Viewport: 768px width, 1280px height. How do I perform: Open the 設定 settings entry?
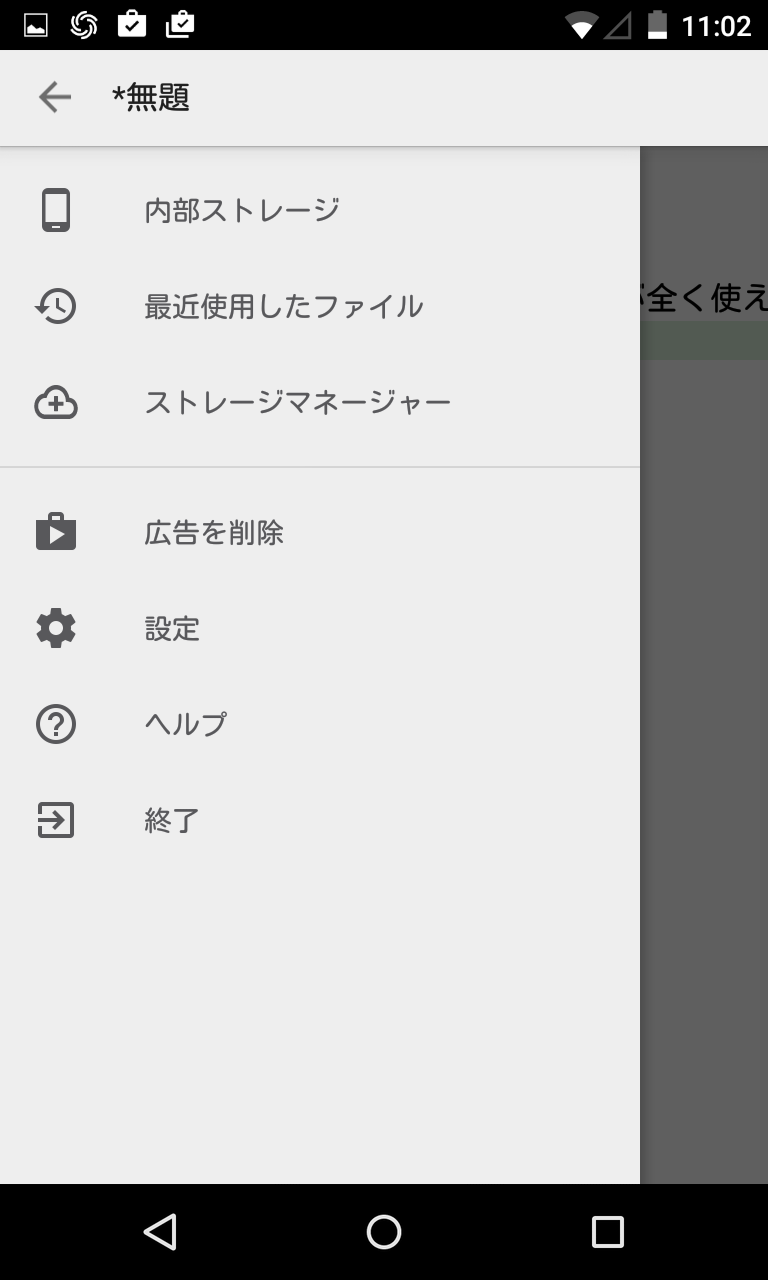[172, 628]
